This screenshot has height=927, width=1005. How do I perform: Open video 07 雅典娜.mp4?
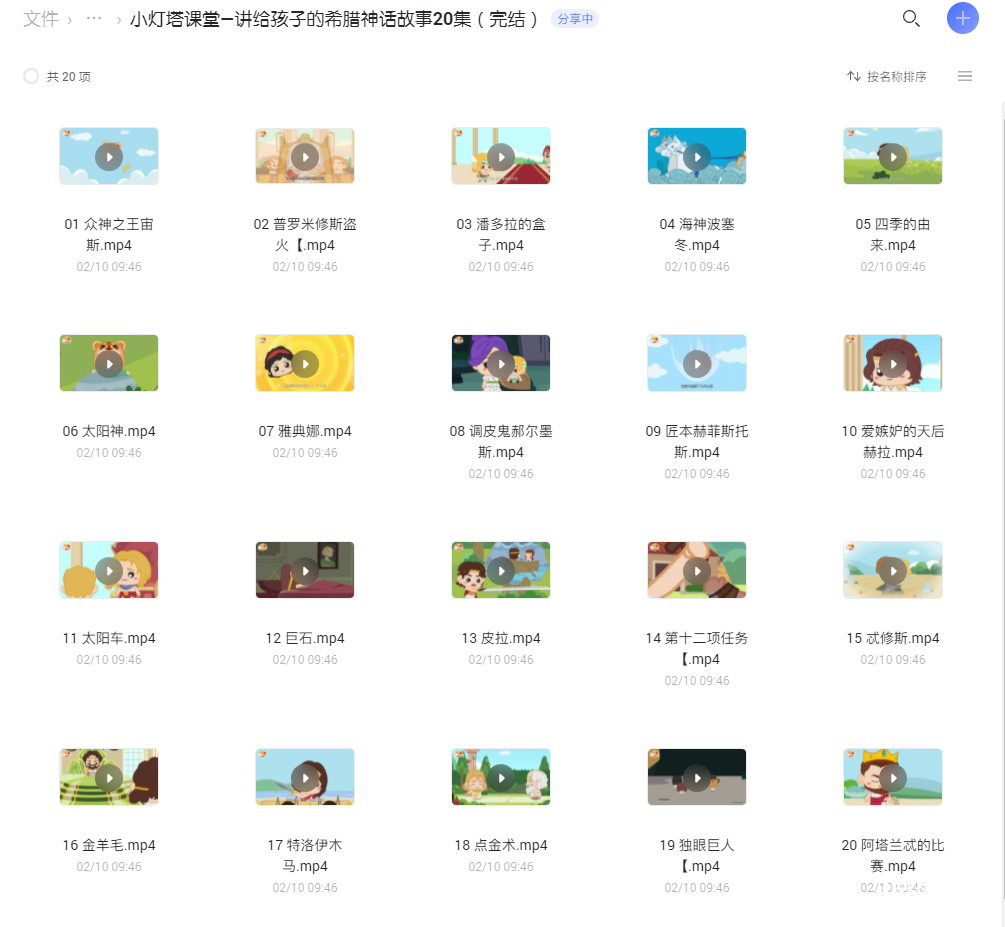[x=305, y=363]
